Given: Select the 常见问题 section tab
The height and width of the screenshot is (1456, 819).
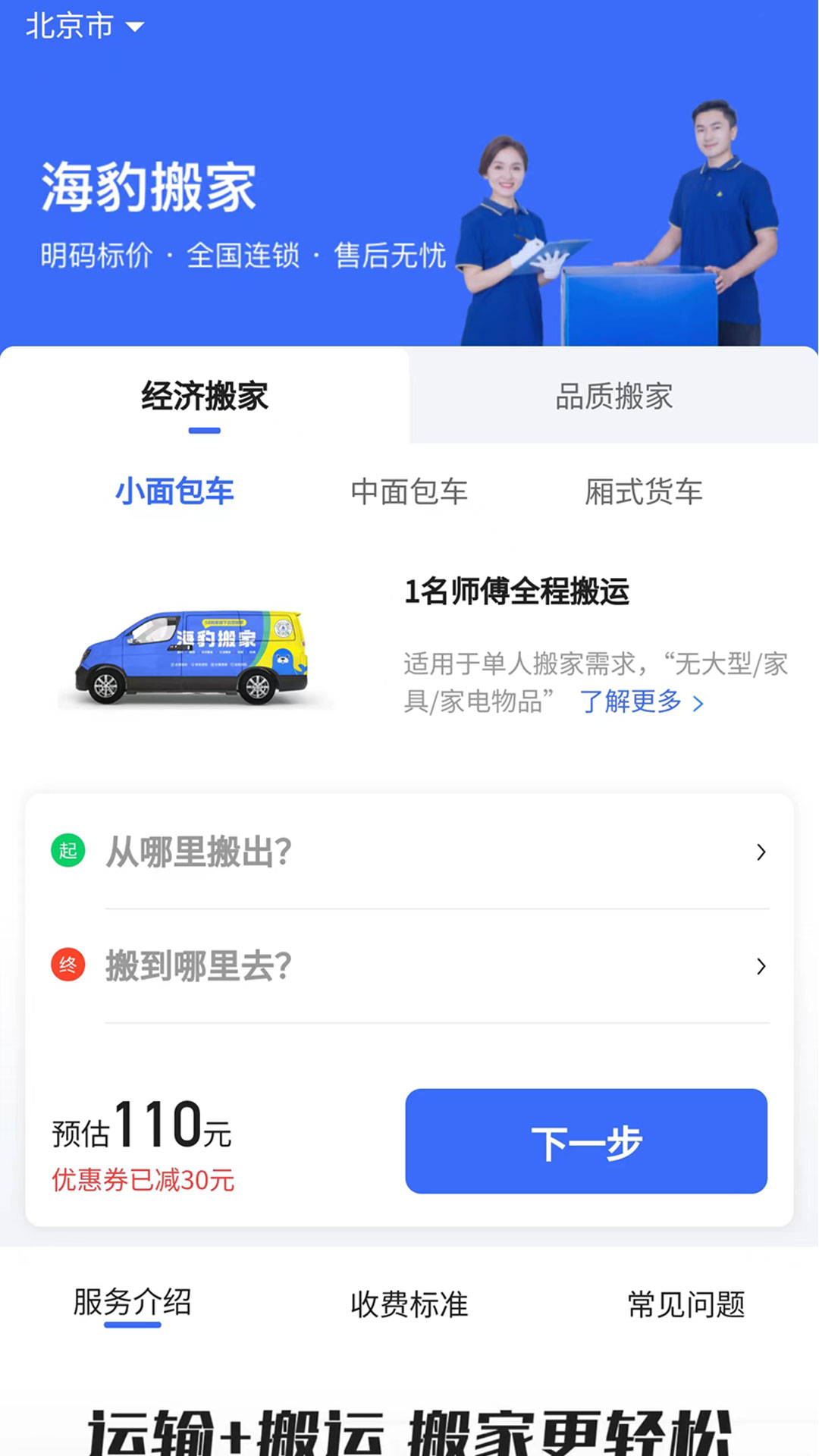Looking at the screenshot, I should (x=685, y=1303).
